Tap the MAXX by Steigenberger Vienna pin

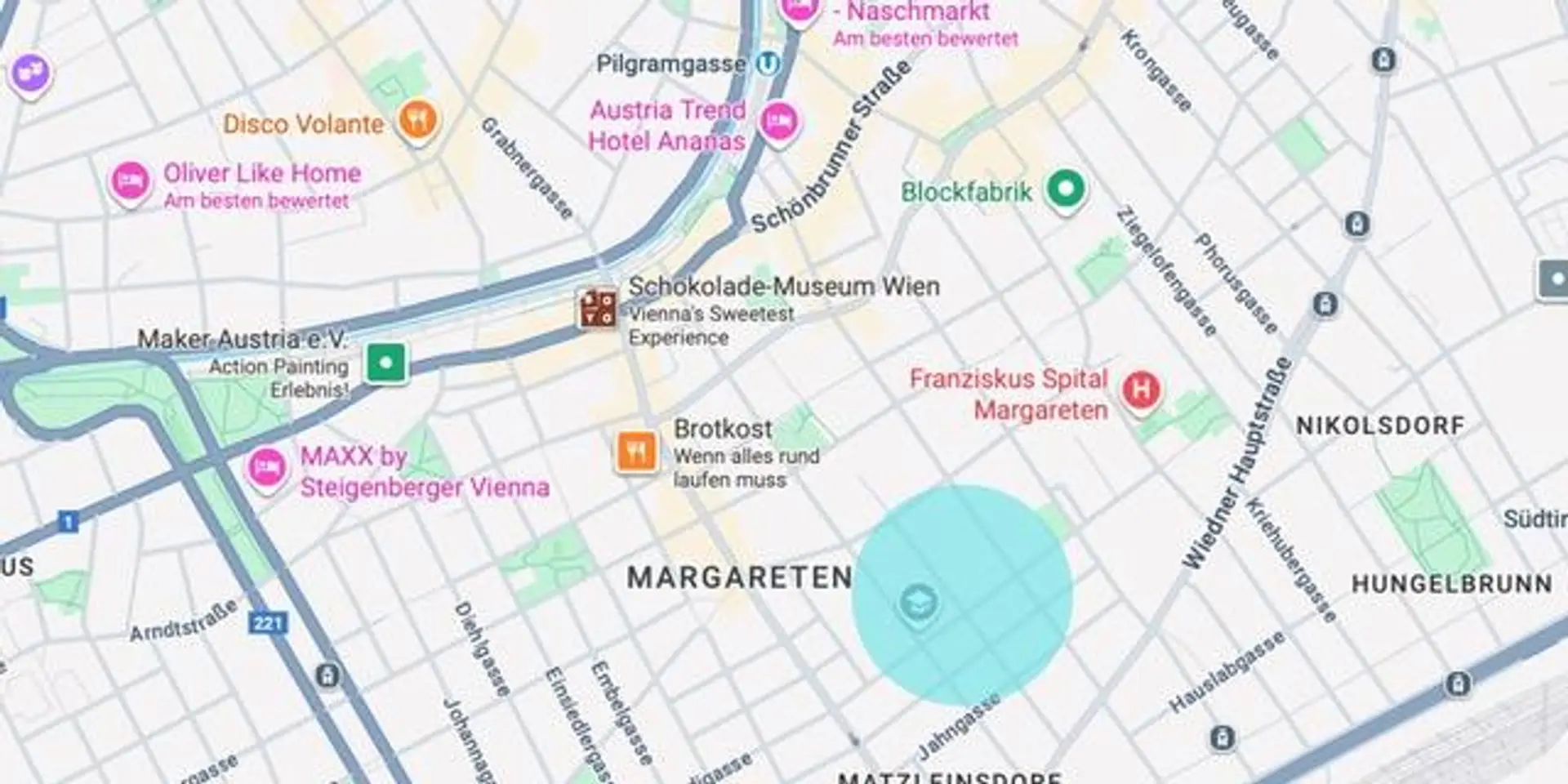(x=266, y=468)
